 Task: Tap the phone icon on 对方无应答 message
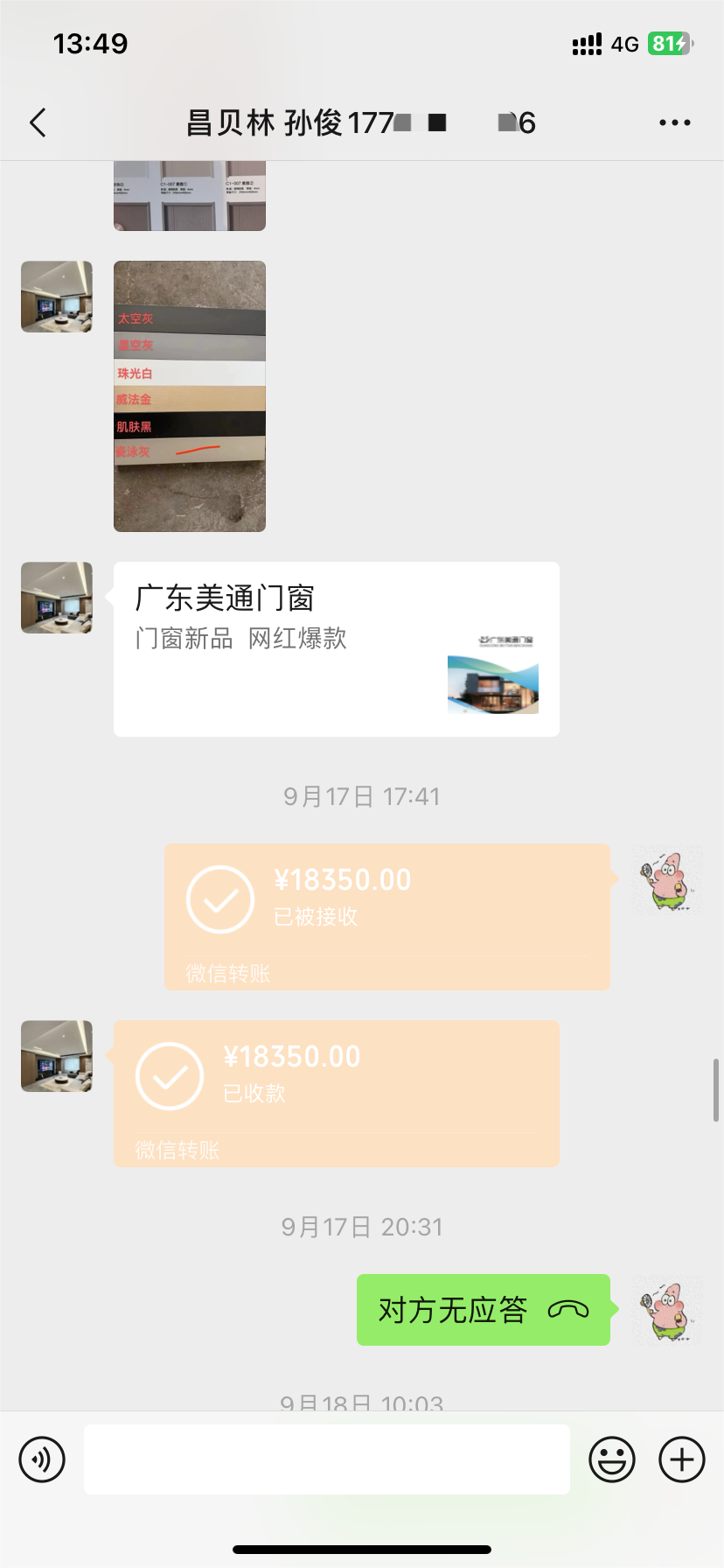pos(569,1310)
